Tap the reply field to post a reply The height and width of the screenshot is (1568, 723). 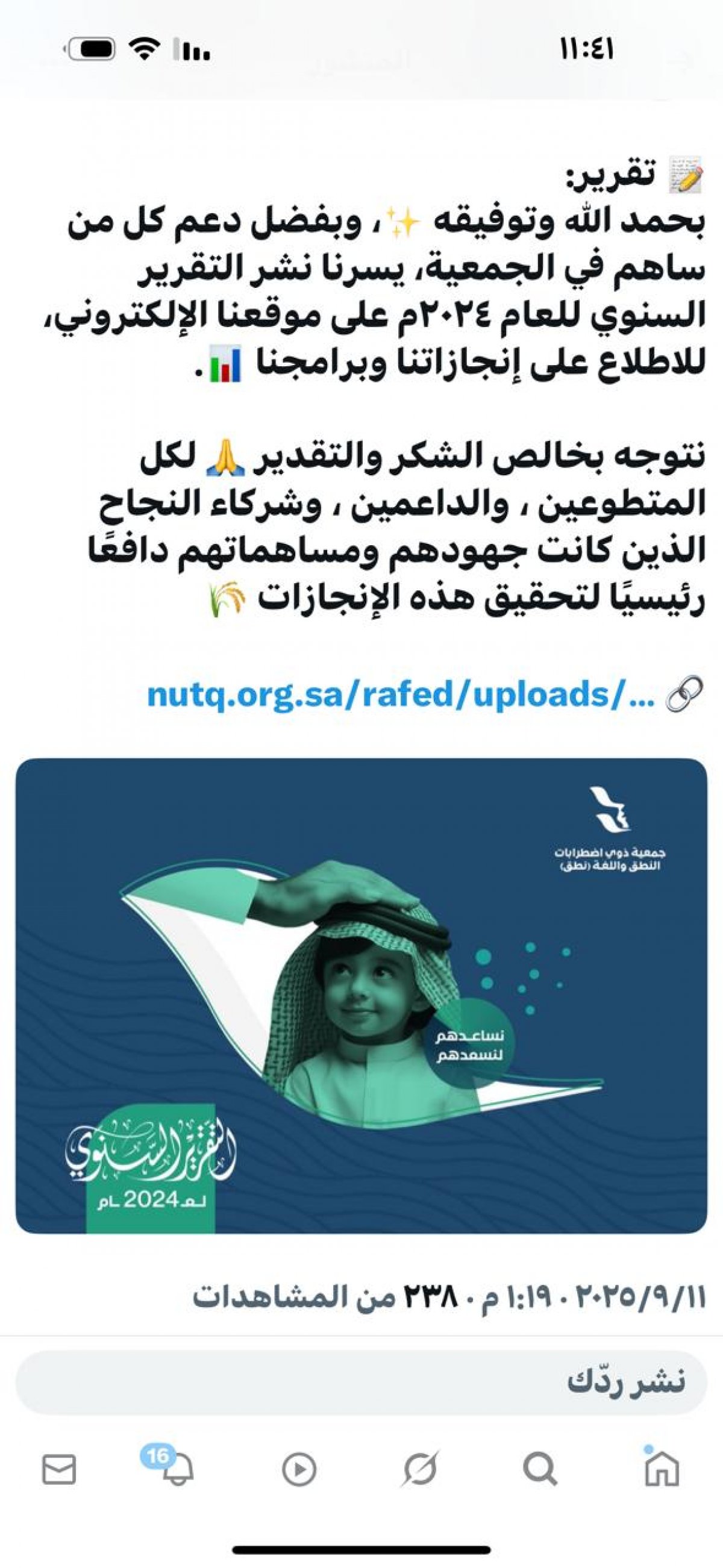361,1383
